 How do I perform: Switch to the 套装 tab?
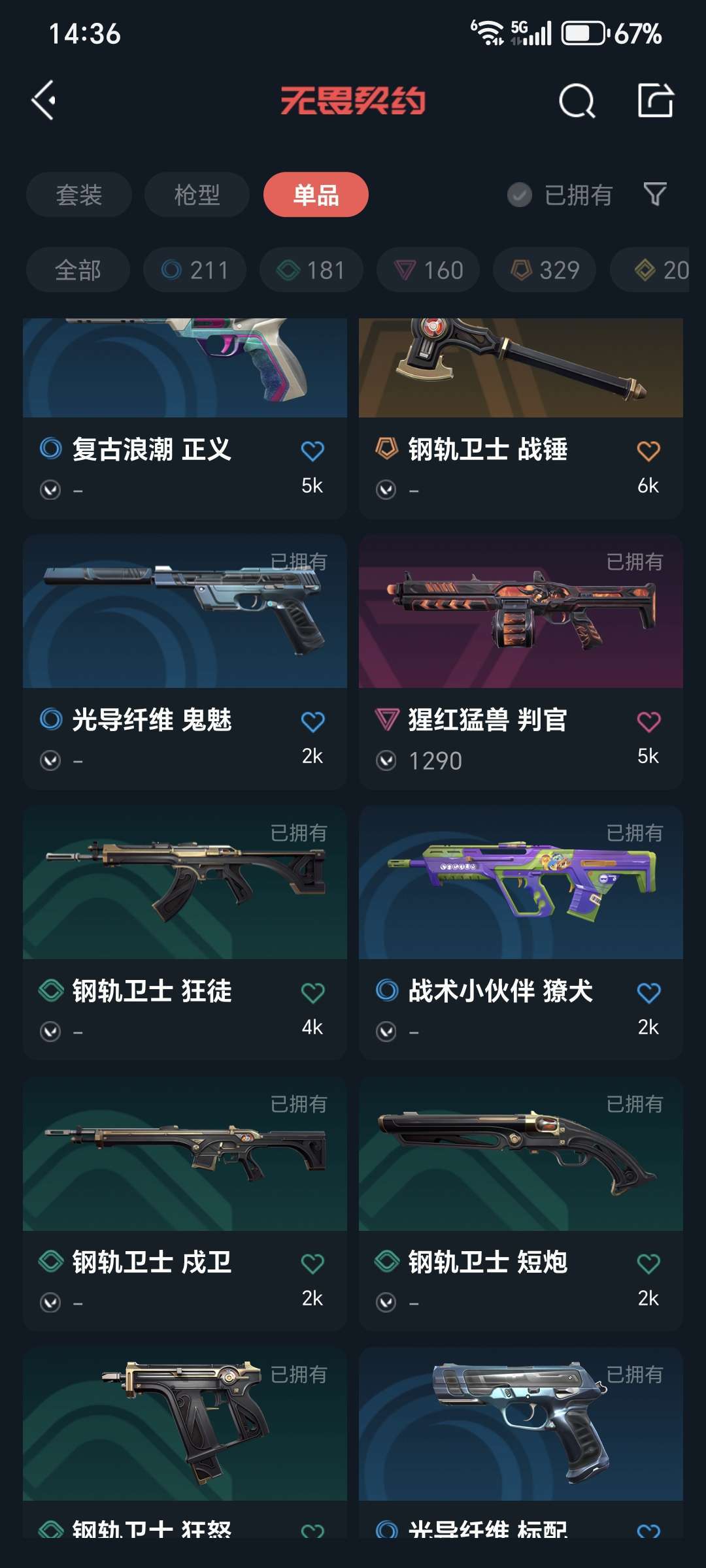tap(79, 195)
